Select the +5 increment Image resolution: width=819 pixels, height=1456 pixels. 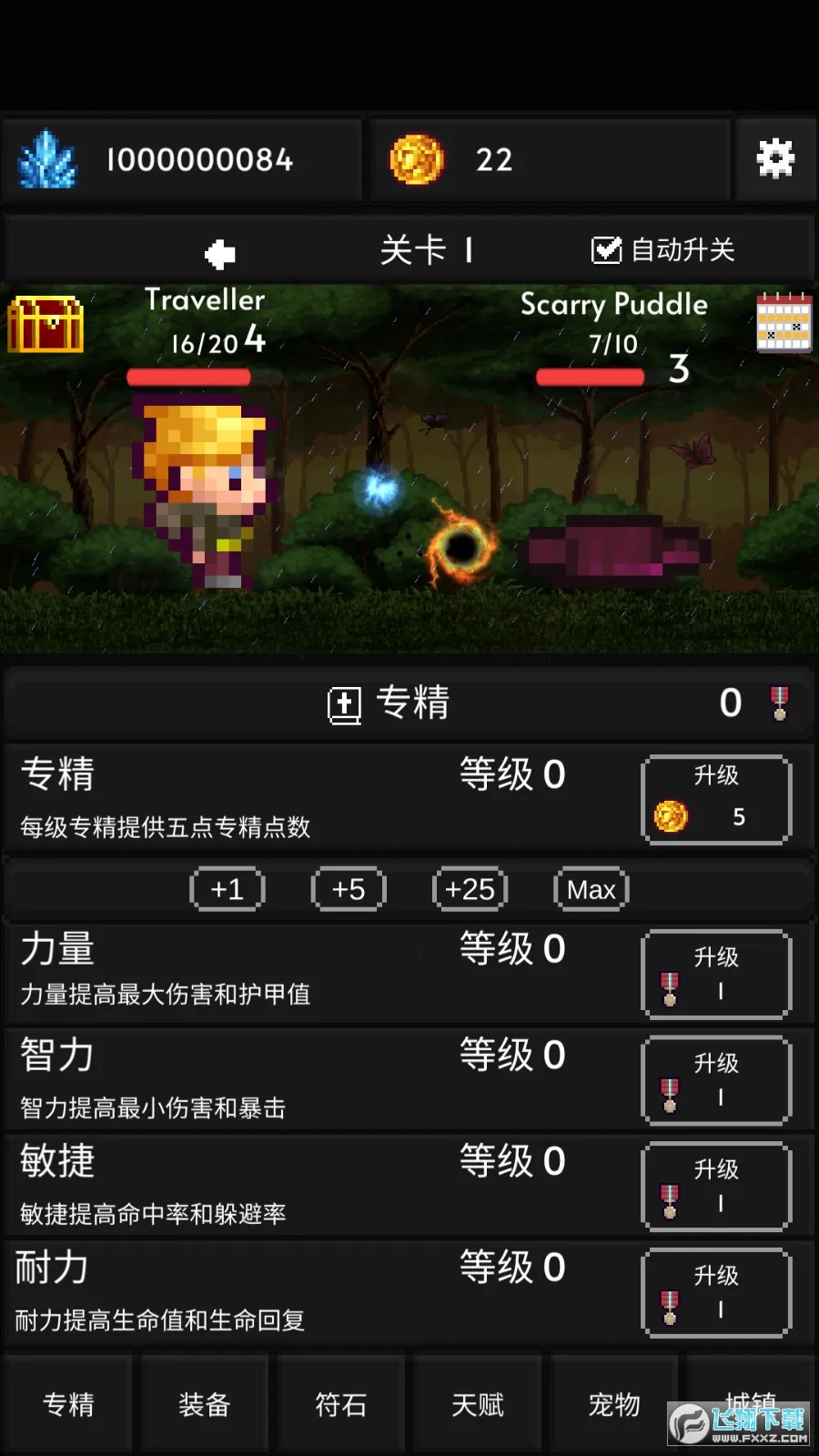[x=349, y=889]
